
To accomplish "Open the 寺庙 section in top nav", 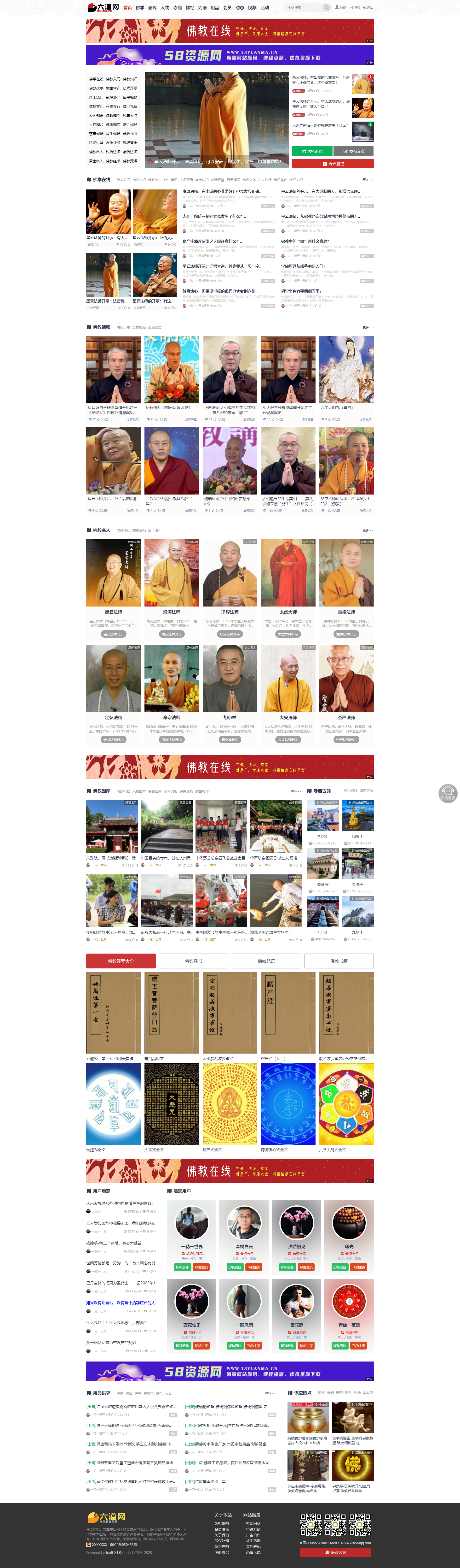I will coord(177,7).
